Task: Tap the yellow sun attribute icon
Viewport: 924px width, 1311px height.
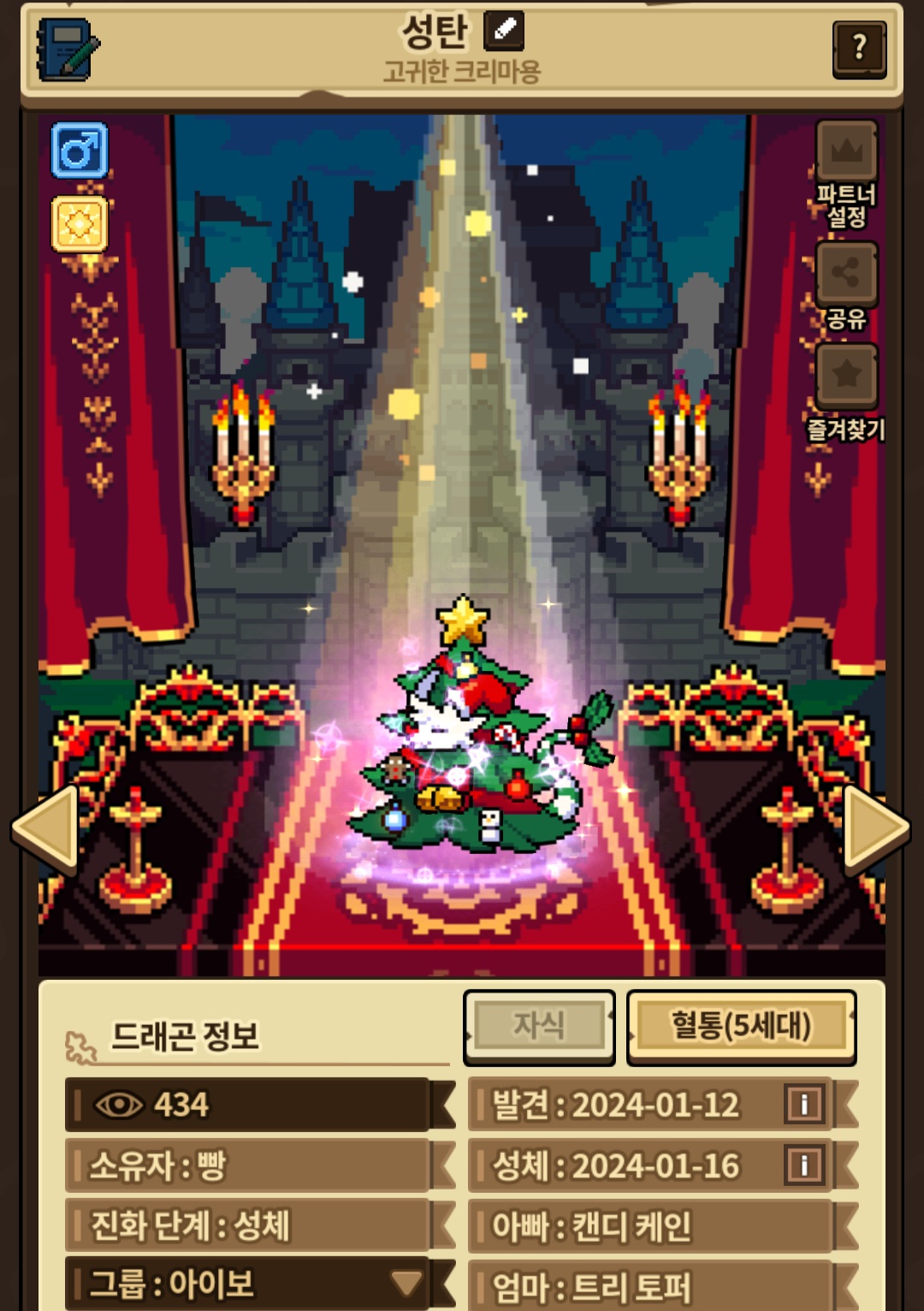Action: tap(80, 224)
